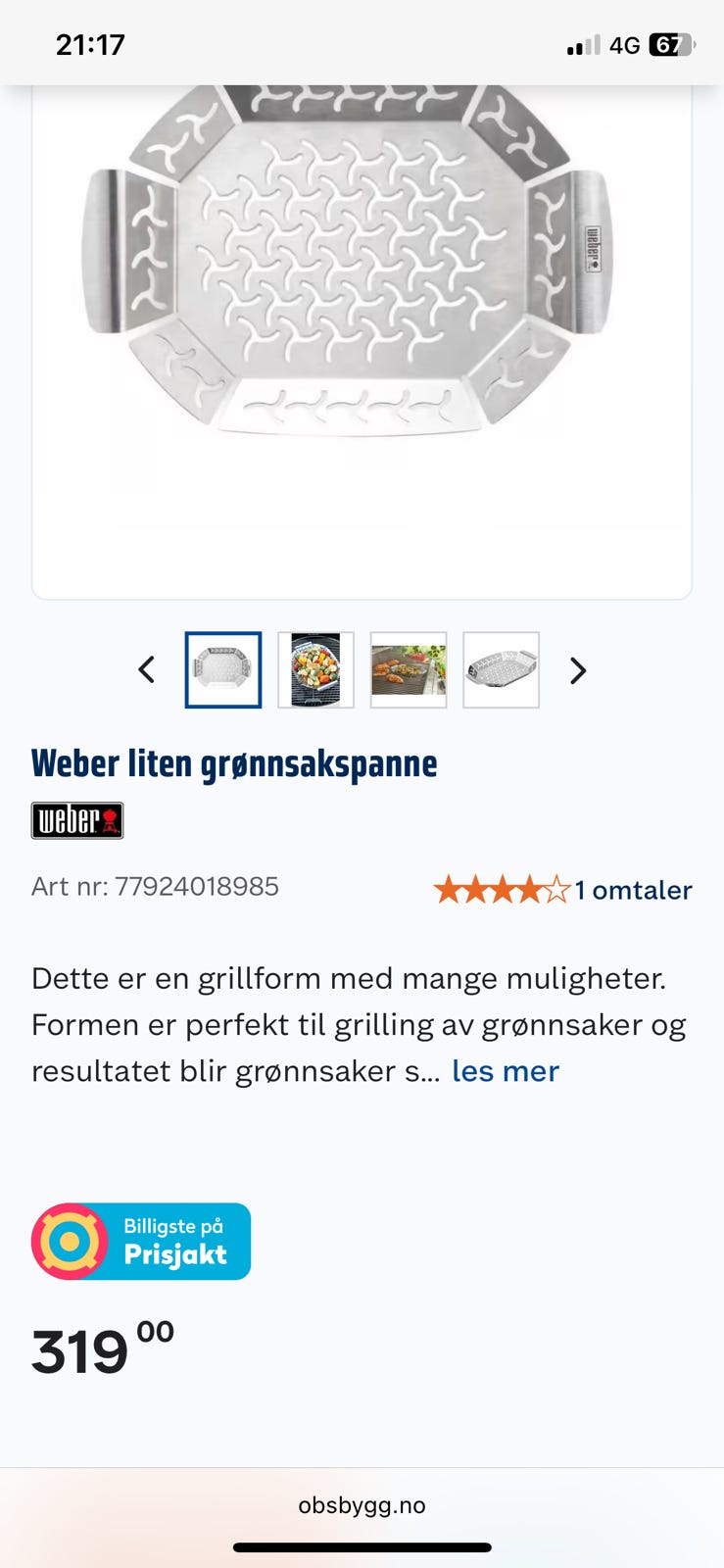Tap the obsbygg.no address bar
The height and width of the screenshot is (1568, 724).
click(x=362, y=1505)
